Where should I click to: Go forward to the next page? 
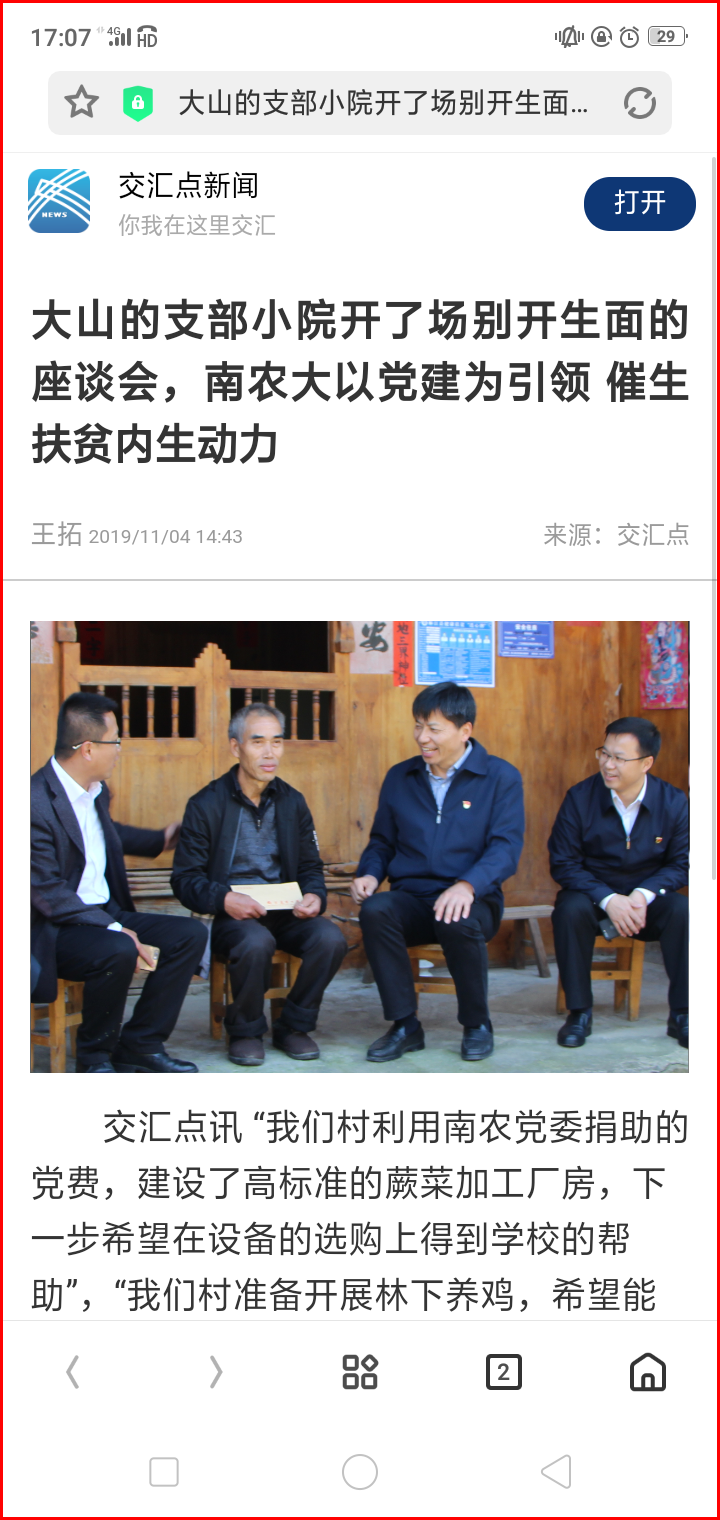[x=216, y=1372]
